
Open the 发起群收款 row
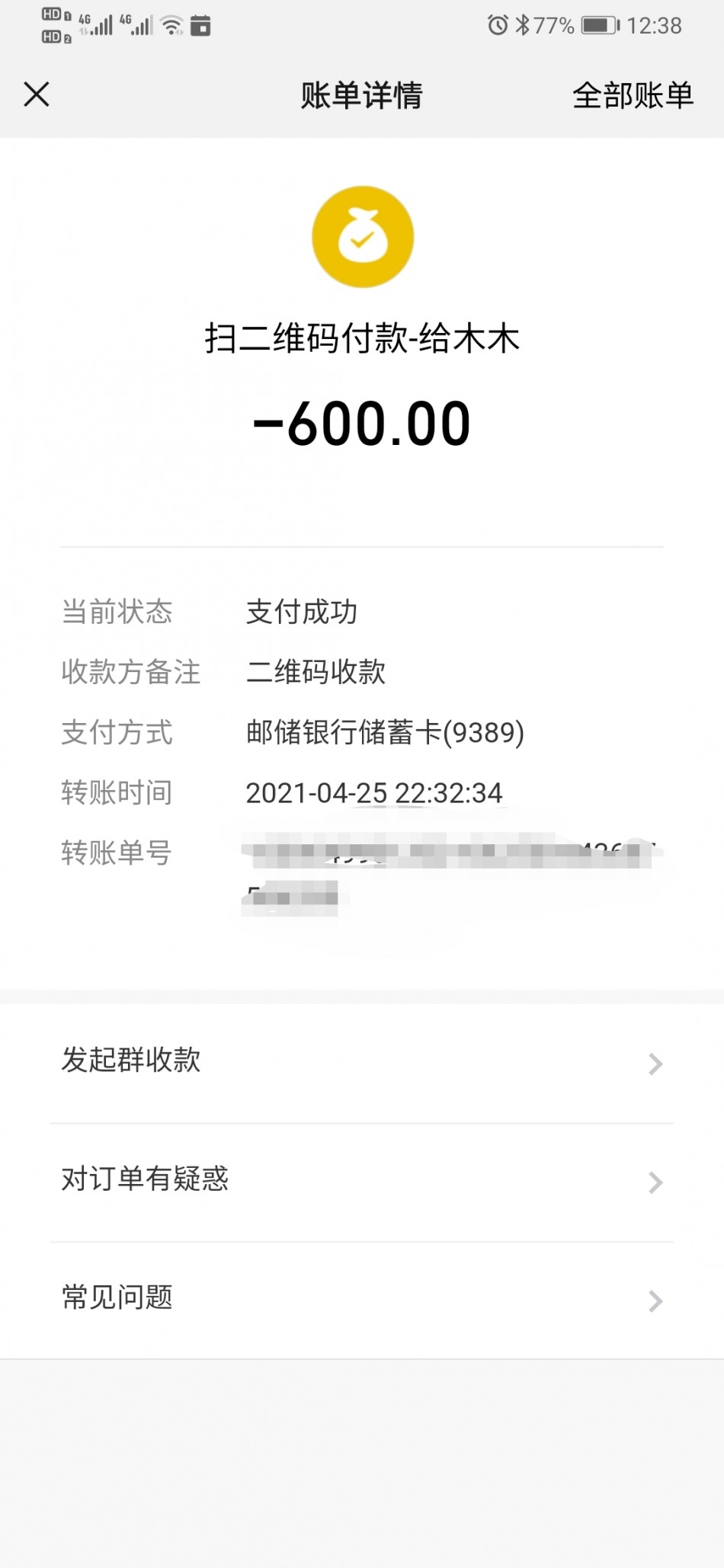(362, 1063)
